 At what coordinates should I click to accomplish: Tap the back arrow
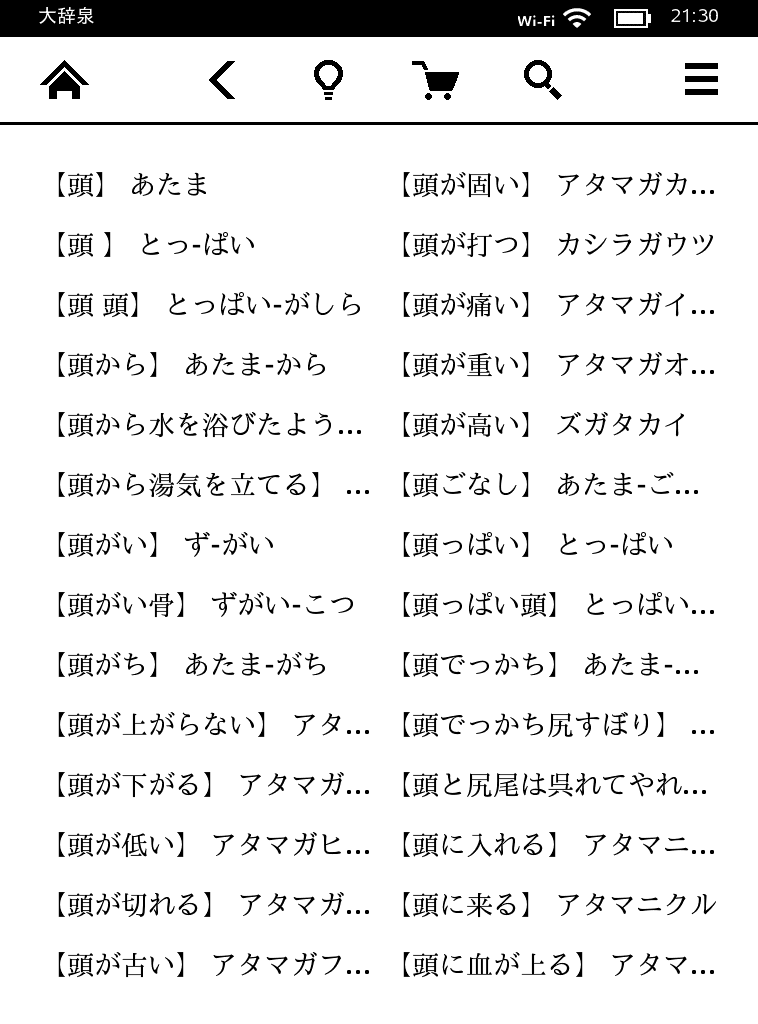click(x=222, y=80)
